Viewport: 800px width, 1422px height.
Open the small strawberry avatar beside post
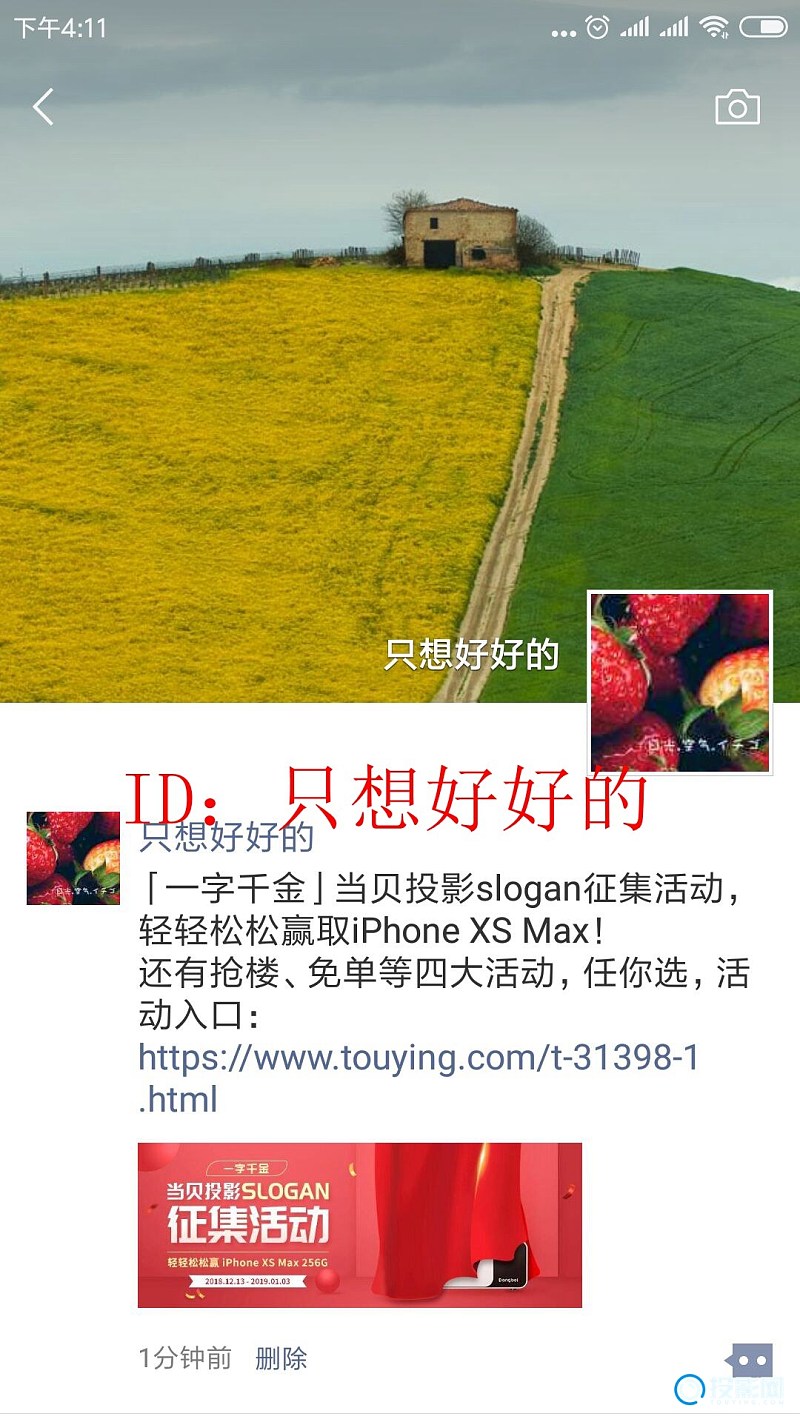pos(73,858)
